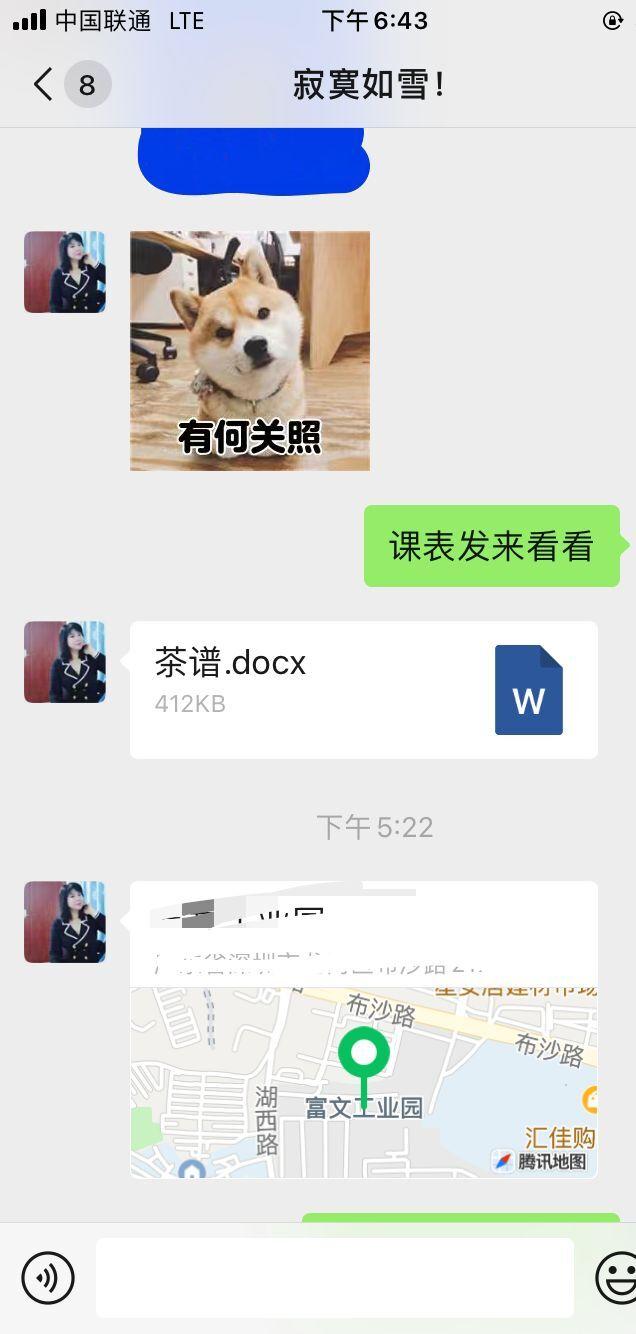The width and height of the screenshot is (636, 1334).
Task: Switch to voice message input
Action: 48,1277
